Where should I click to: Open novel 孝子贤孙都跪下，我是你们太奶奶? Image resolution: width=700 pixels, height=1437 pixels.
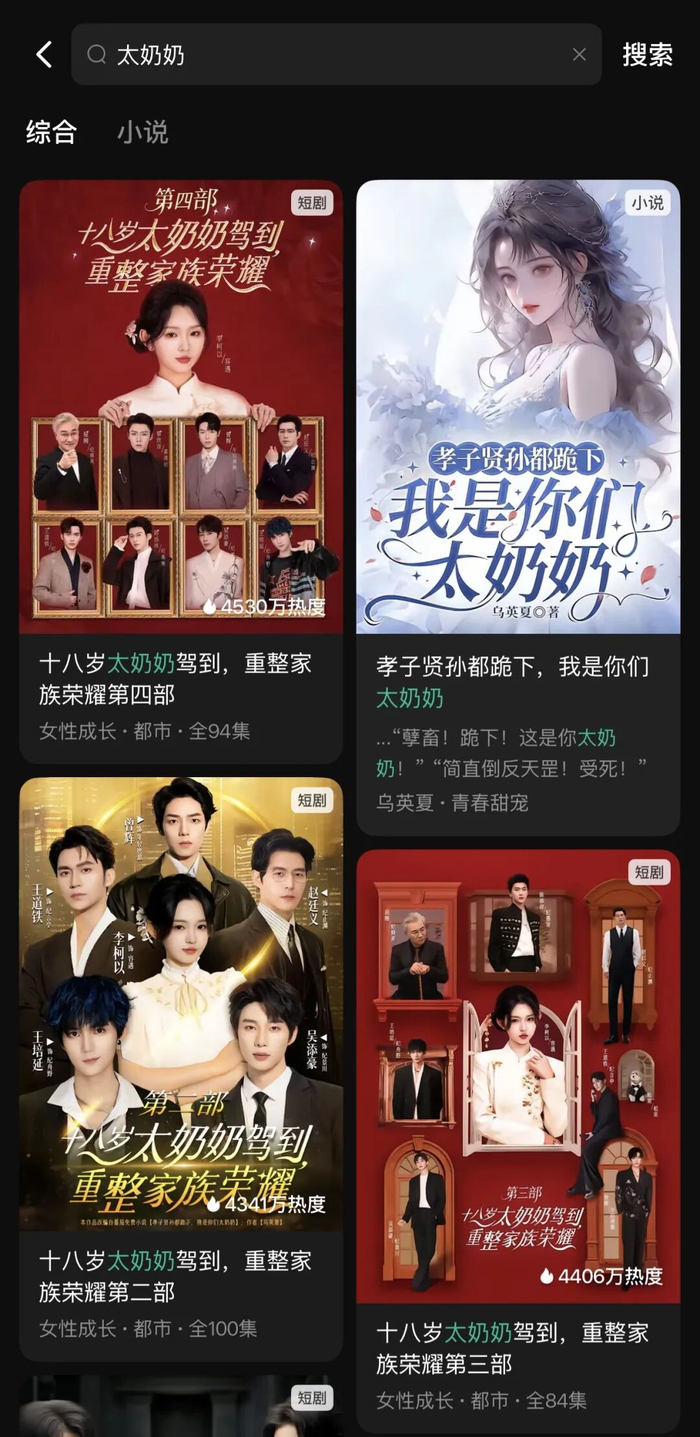[x=518, y=410]
